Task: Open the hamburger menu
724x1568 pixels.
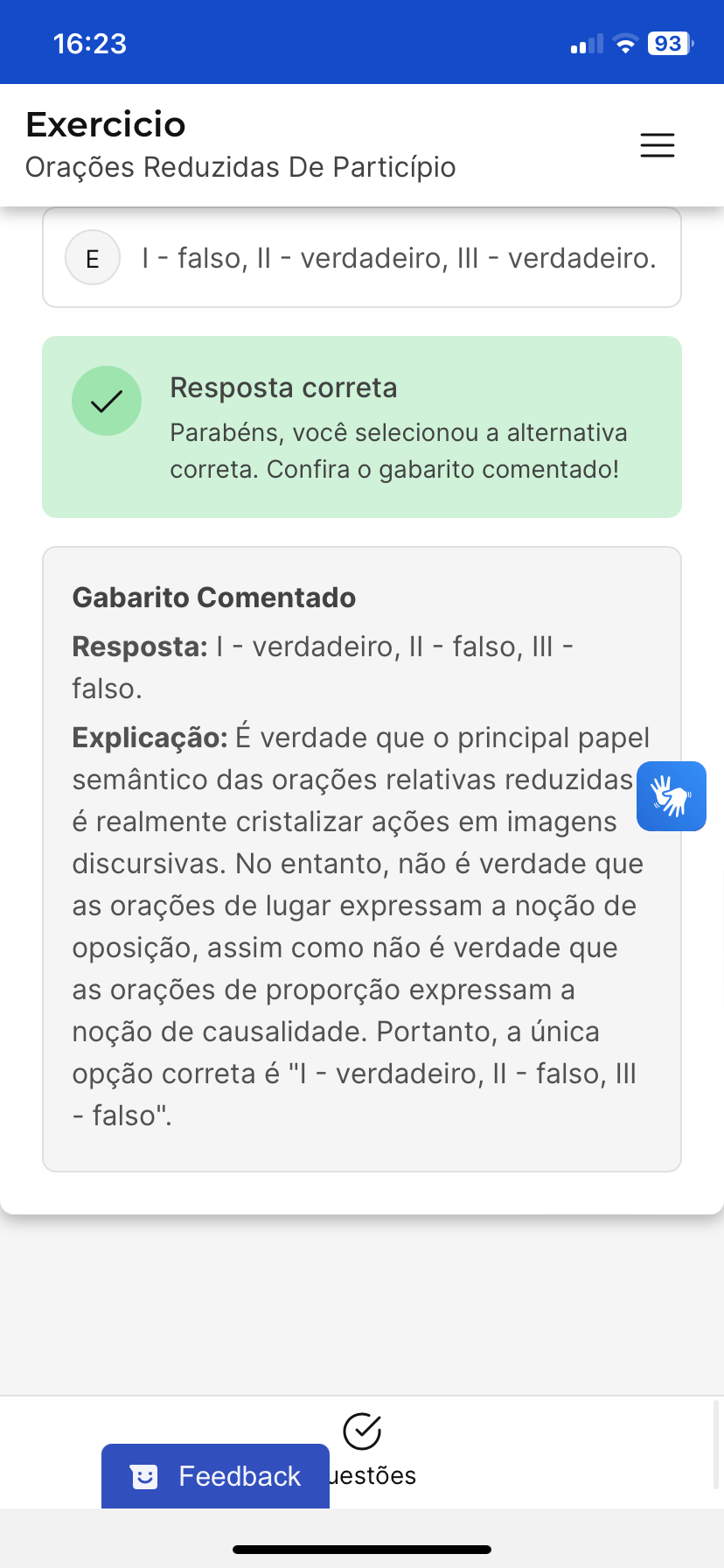Action: click(657, 145)
